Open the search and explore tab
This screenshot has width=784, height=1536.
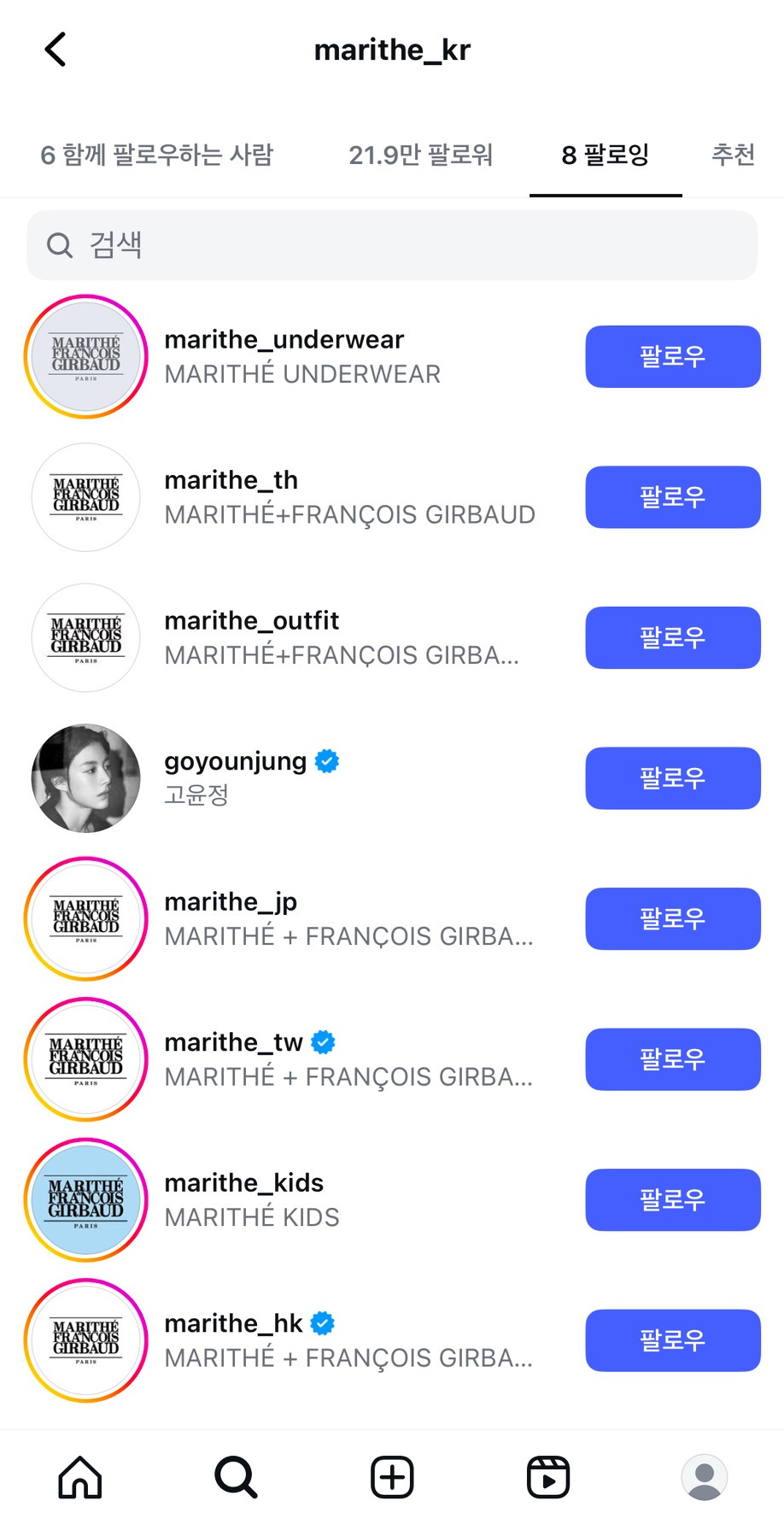(236, 1477)
